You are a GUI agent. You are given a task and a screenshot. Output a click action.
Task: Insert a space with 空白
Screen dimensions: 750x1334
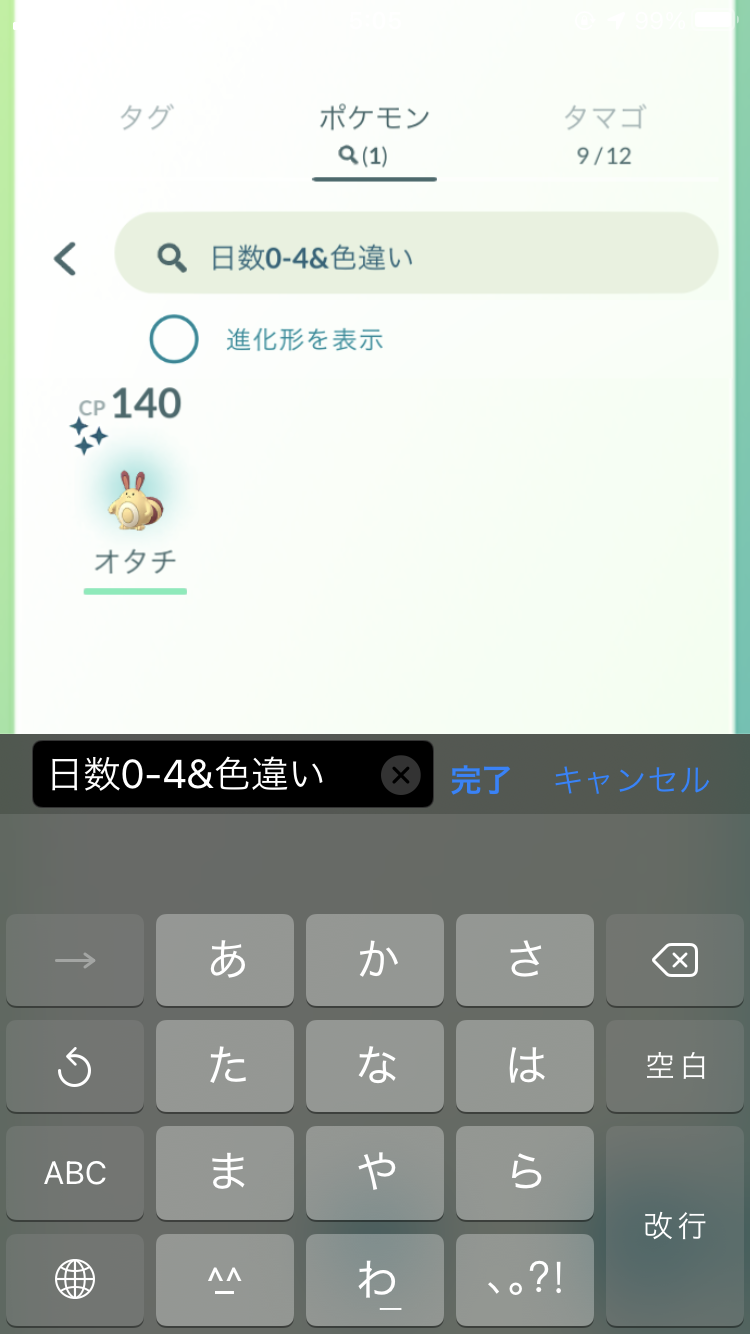tap(675, 1067)
